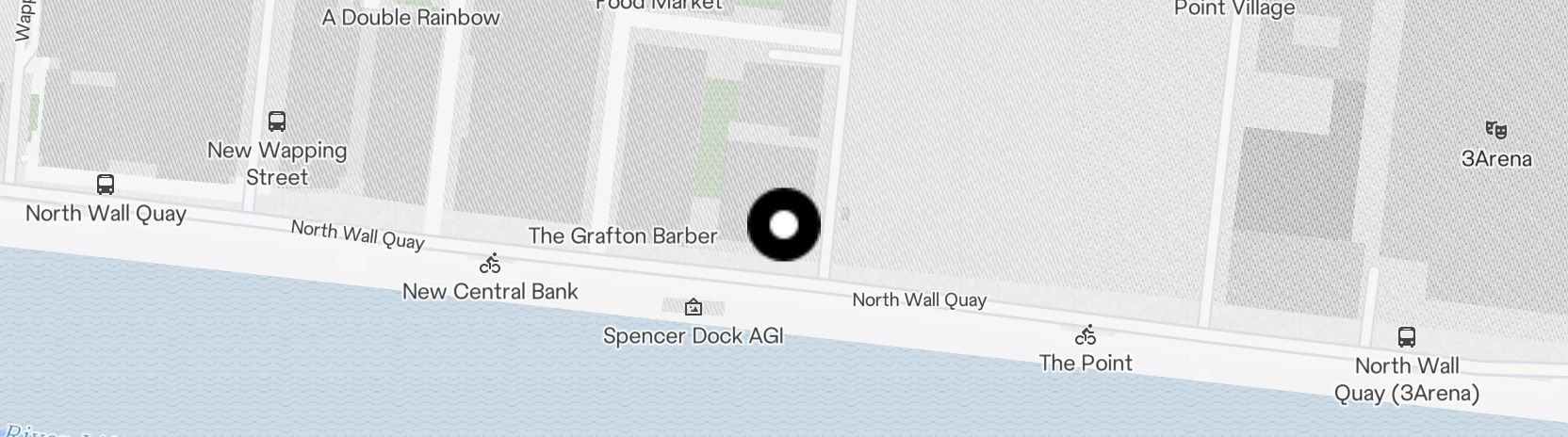This screenshot has width=1568, height=437.
Task: Open The Point bike station
Action: pyautogui.click(x=1086, y=334)
